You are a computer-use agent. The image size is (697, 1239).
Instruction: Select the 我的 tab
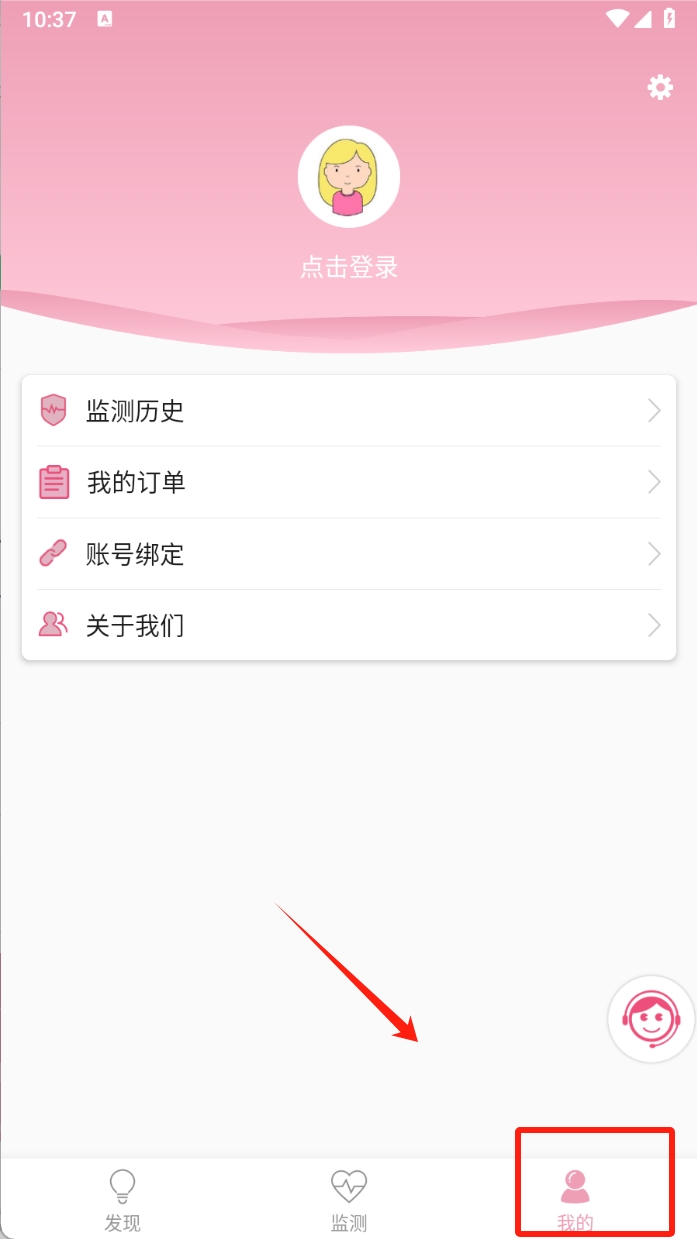575,1199
